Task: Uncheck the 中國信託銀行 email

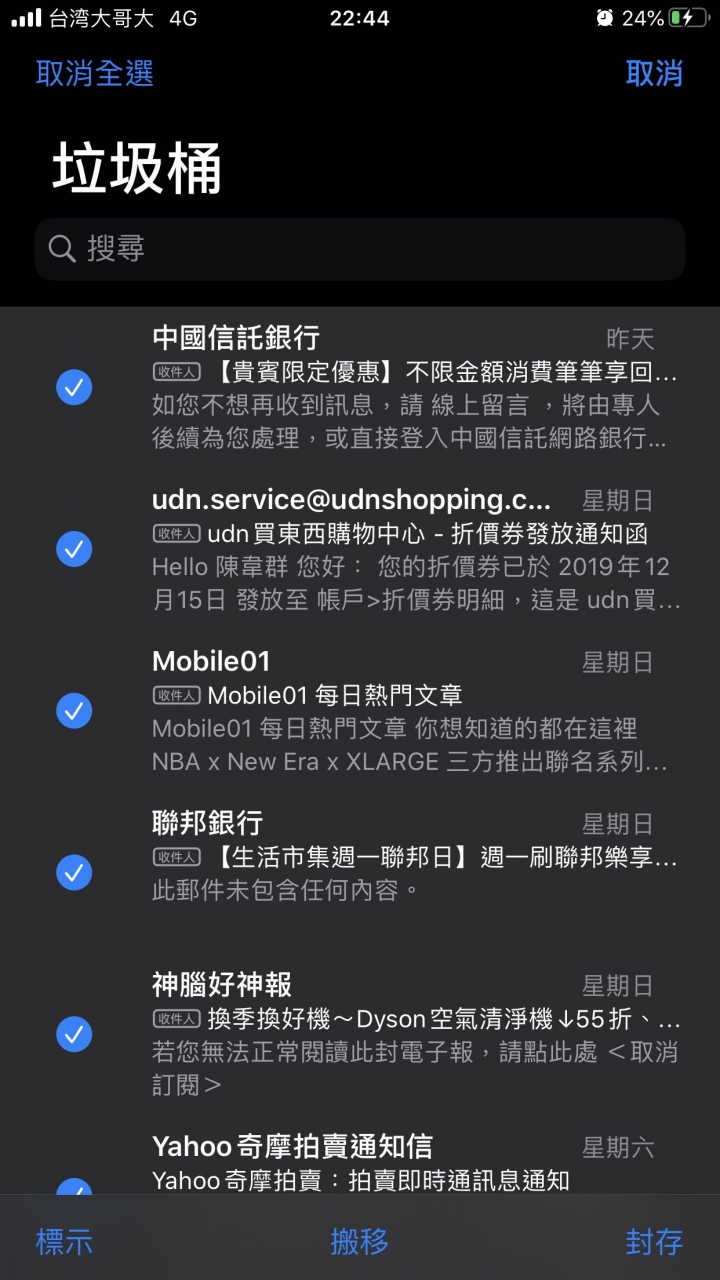Action: tap(74, 387)
